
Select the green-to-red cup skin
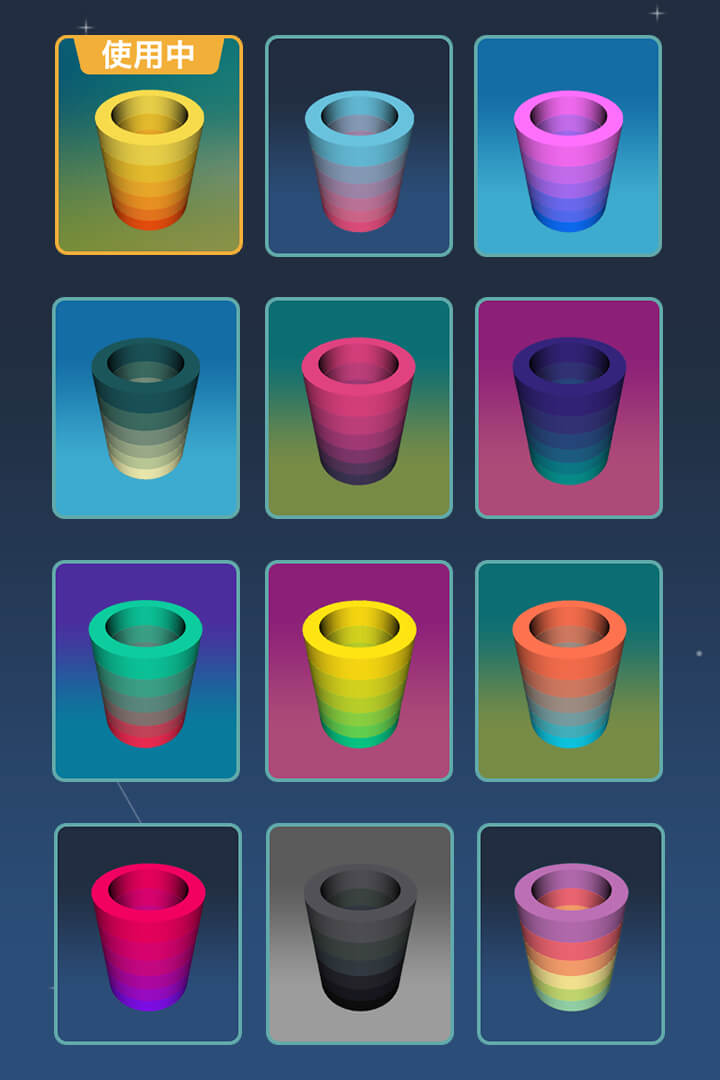146,672
